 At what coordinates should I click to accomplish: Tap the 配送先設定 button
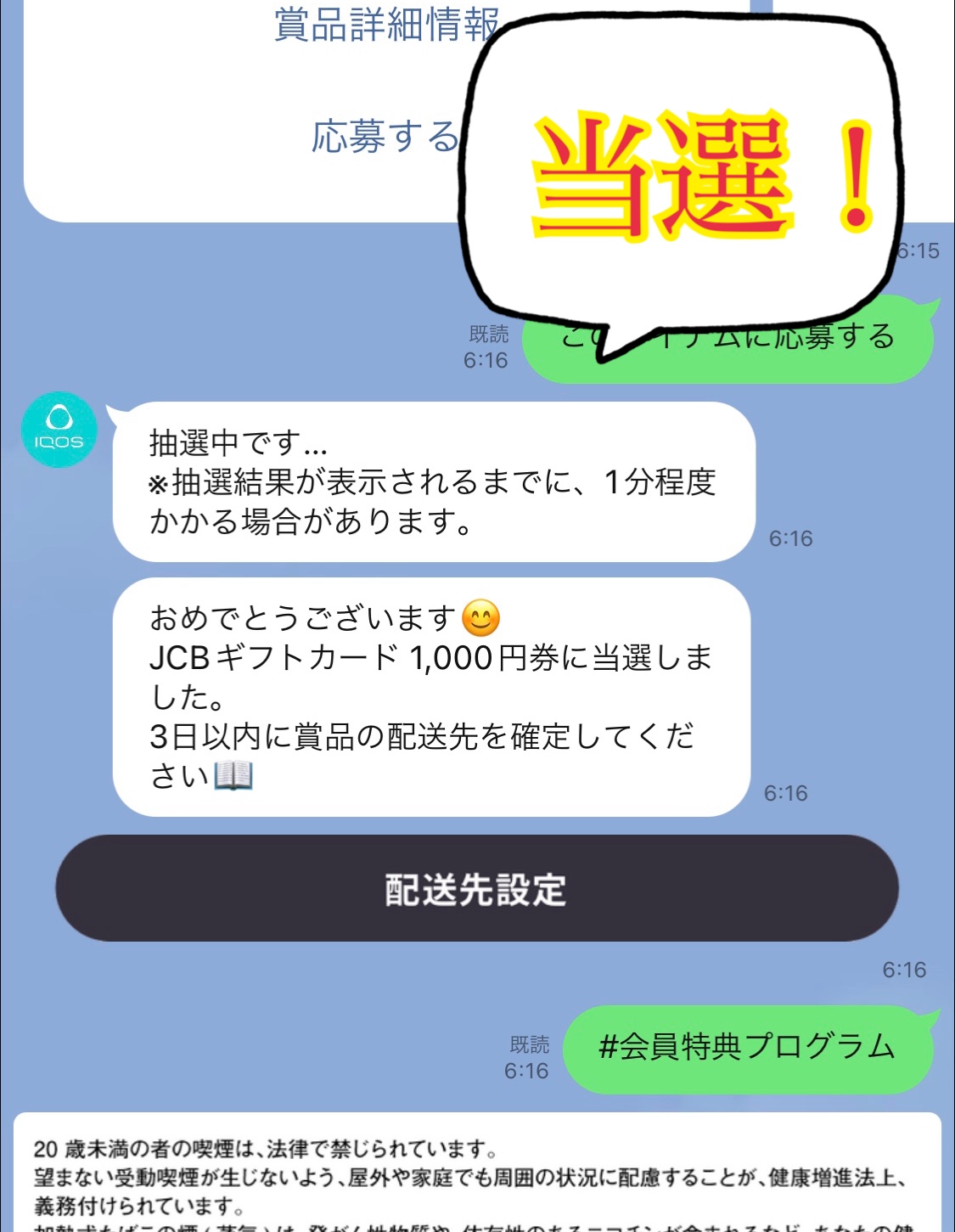[476, 889]
